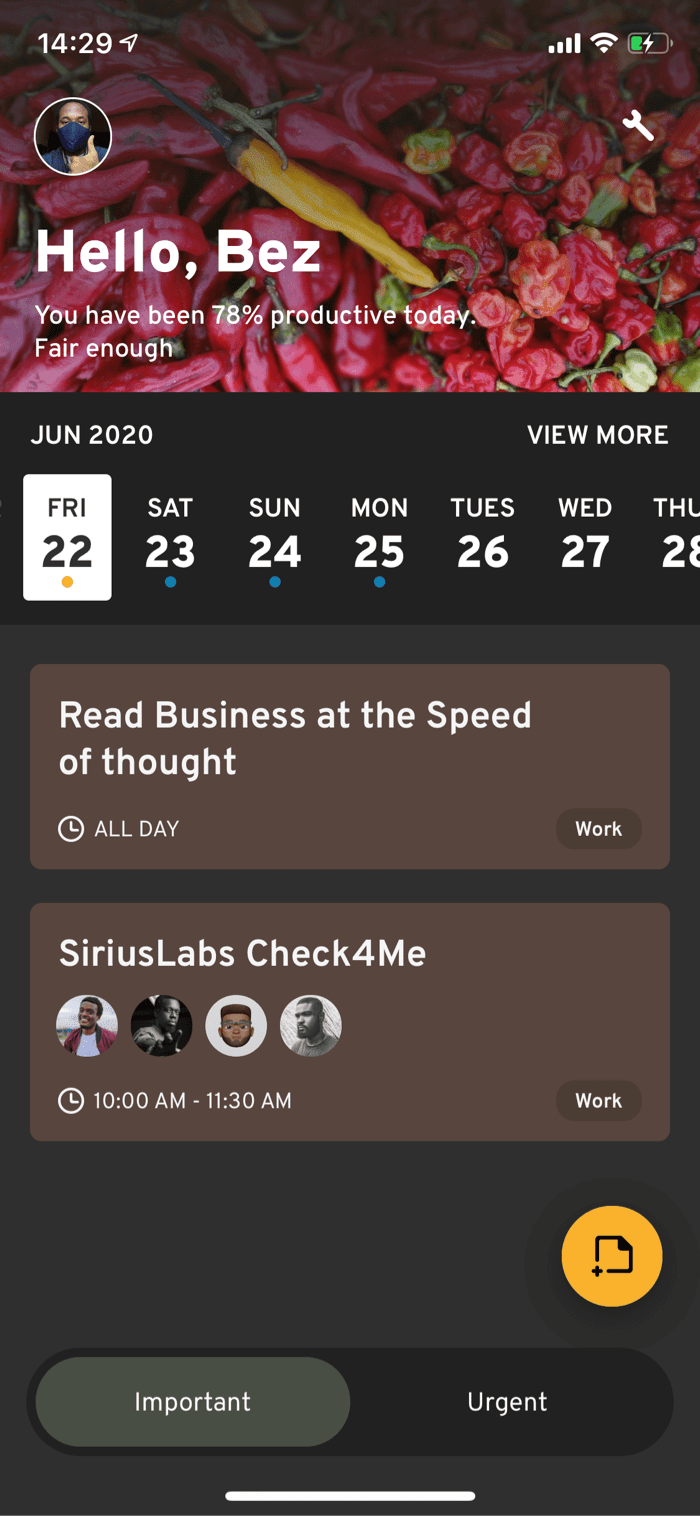The width and height of the screenshot is (700, 1516).
Task: Select Sunday 24 in the date strip
Action: 275,537
